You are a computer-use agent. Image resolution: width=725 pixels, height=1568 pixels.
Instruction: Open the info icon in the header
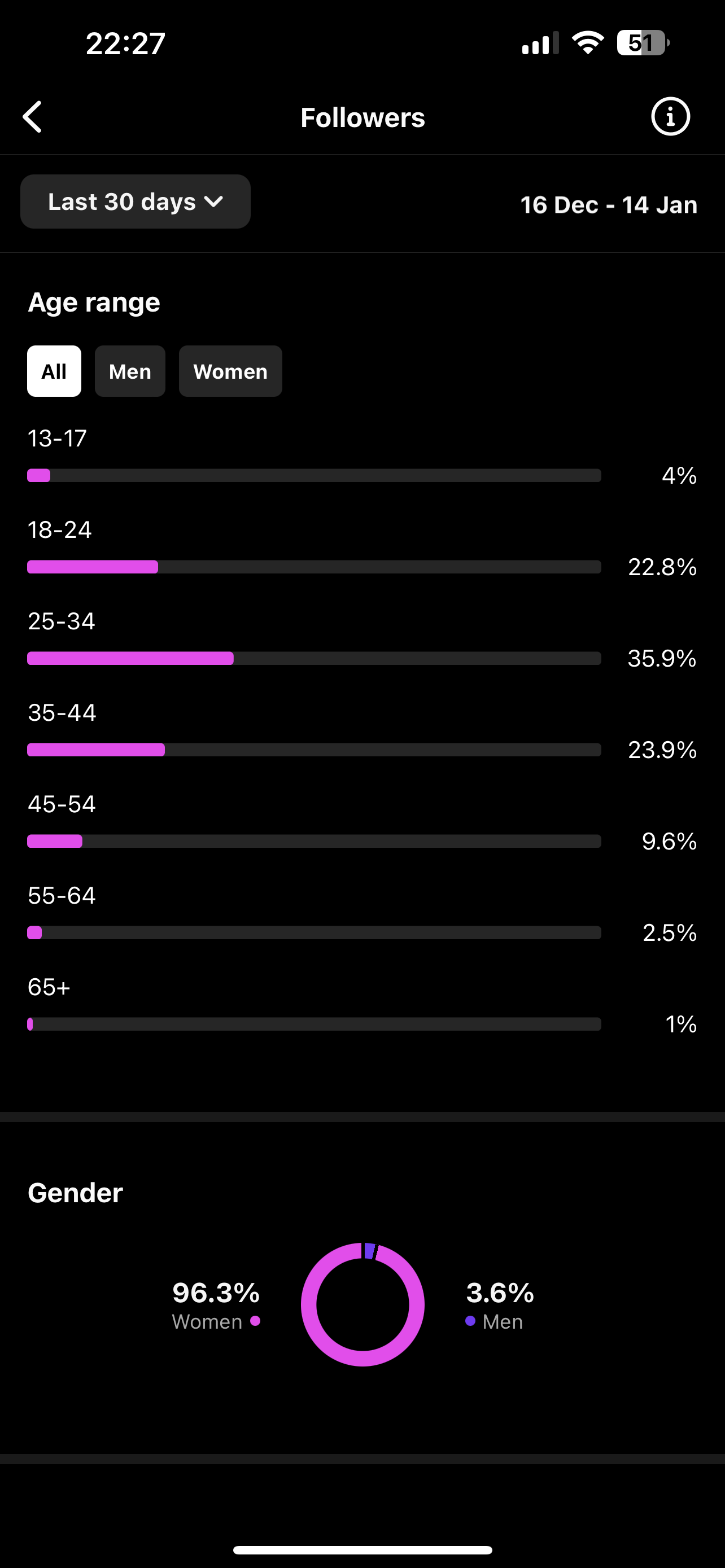(670, 116)
